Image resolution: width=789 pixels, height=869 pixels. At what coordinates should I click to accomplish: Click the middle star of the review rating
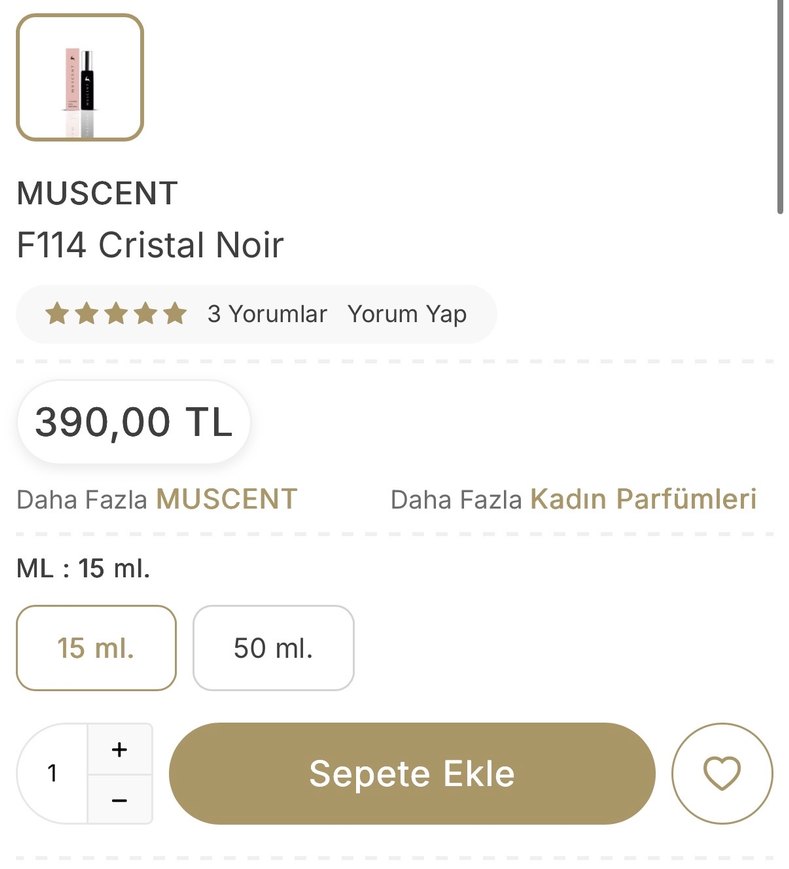tap(113, 313)
